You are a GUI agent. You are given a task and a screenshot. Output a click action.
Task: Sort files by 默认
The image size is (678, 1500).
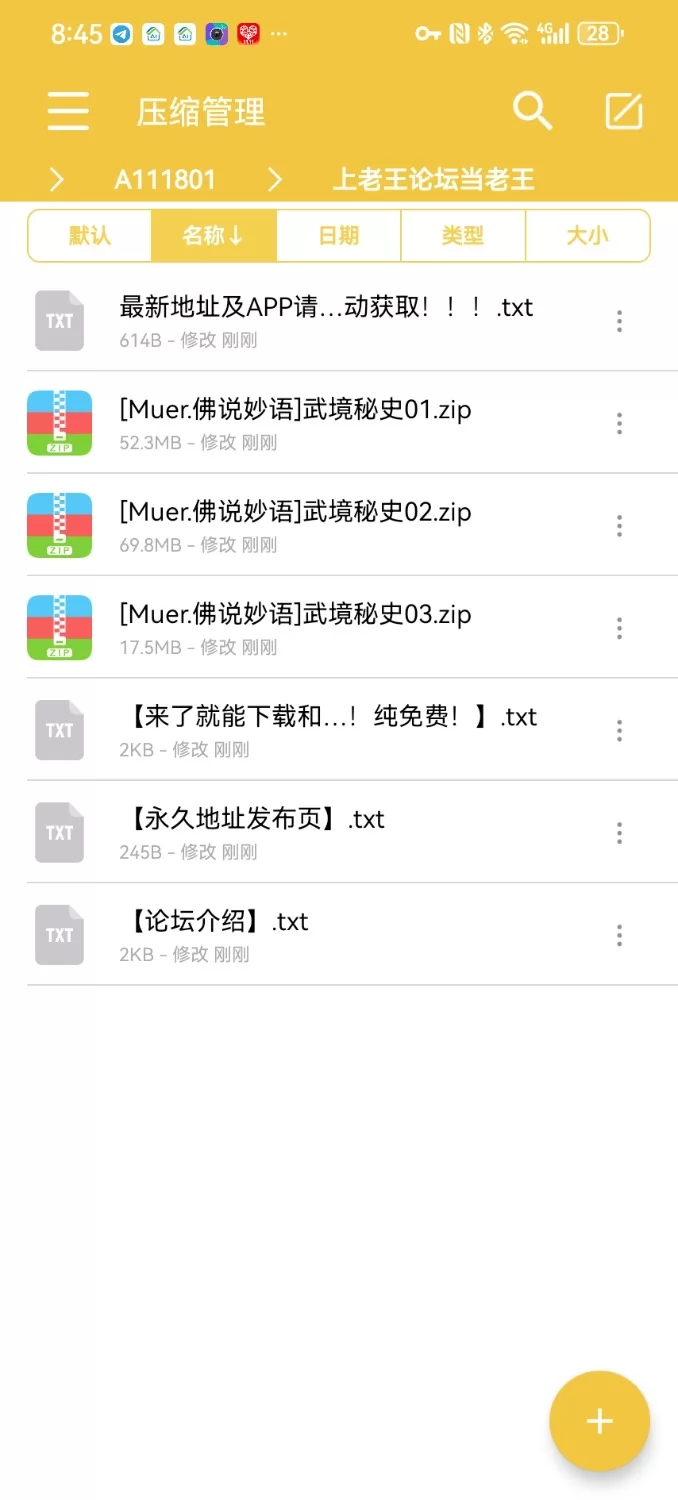coord(90,236)
